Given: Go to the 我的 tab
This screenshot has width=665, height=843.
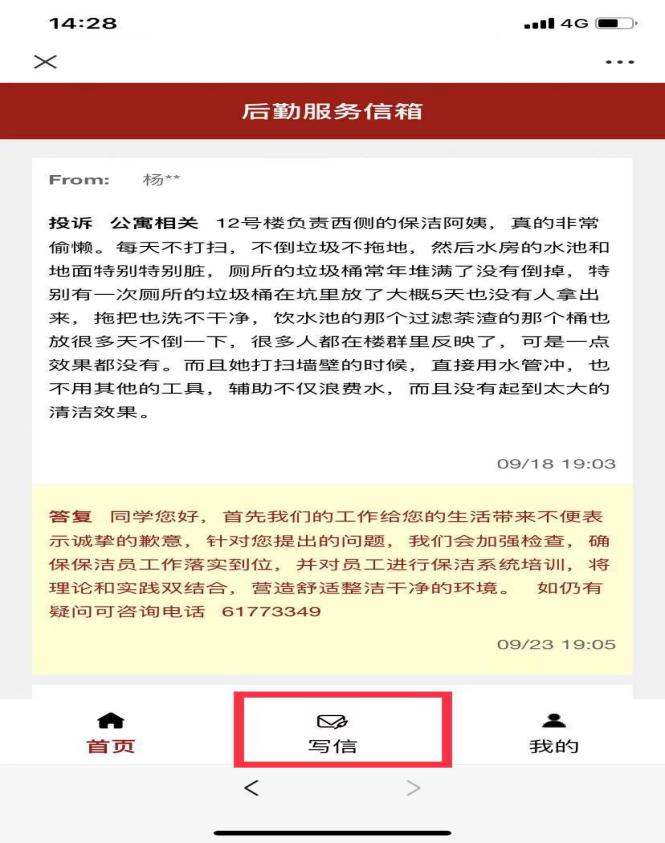Looking at the screenshot, I should pyautogui.click(x=553, y=733).
